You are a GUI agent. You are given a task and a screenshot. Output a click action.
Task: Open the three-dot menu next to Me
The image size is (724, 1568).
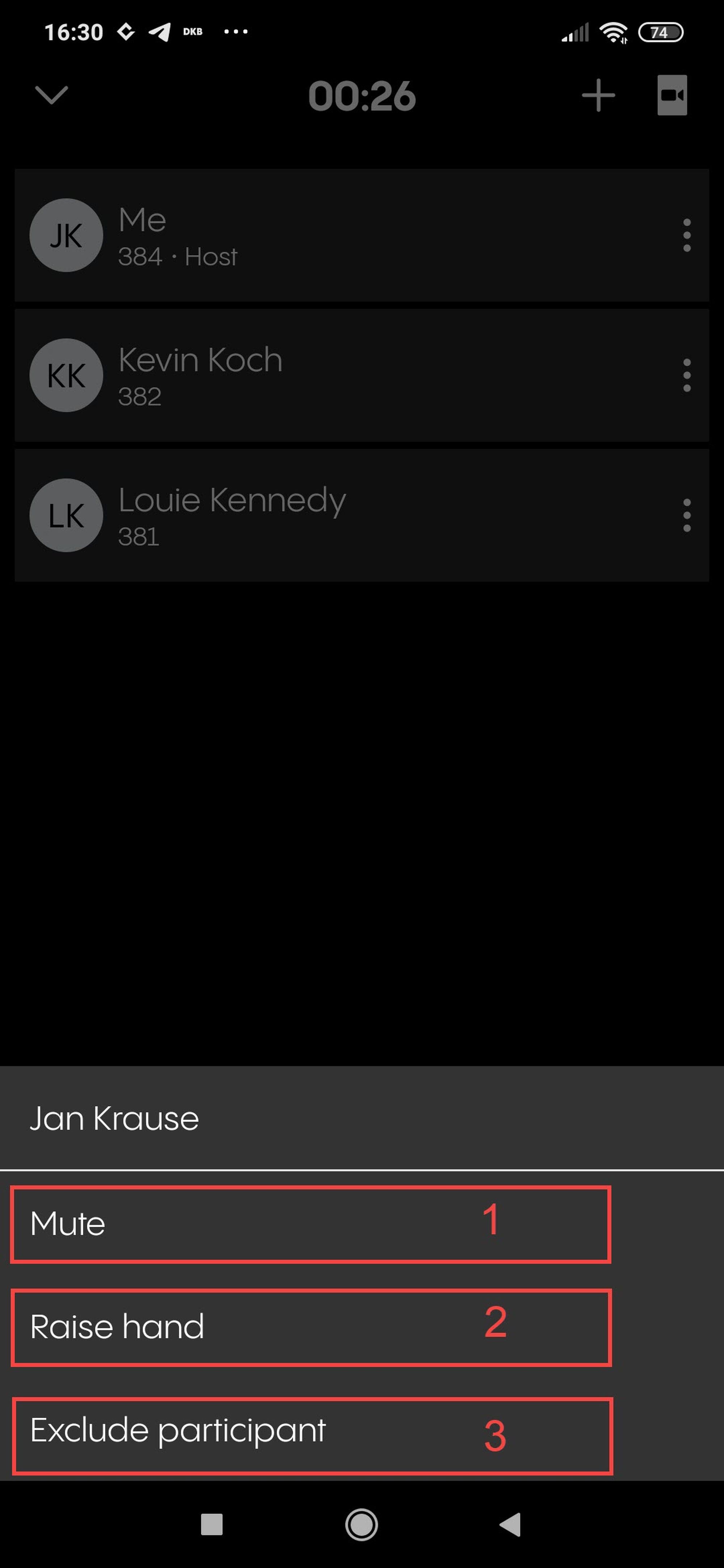click(x=686, y=235)
